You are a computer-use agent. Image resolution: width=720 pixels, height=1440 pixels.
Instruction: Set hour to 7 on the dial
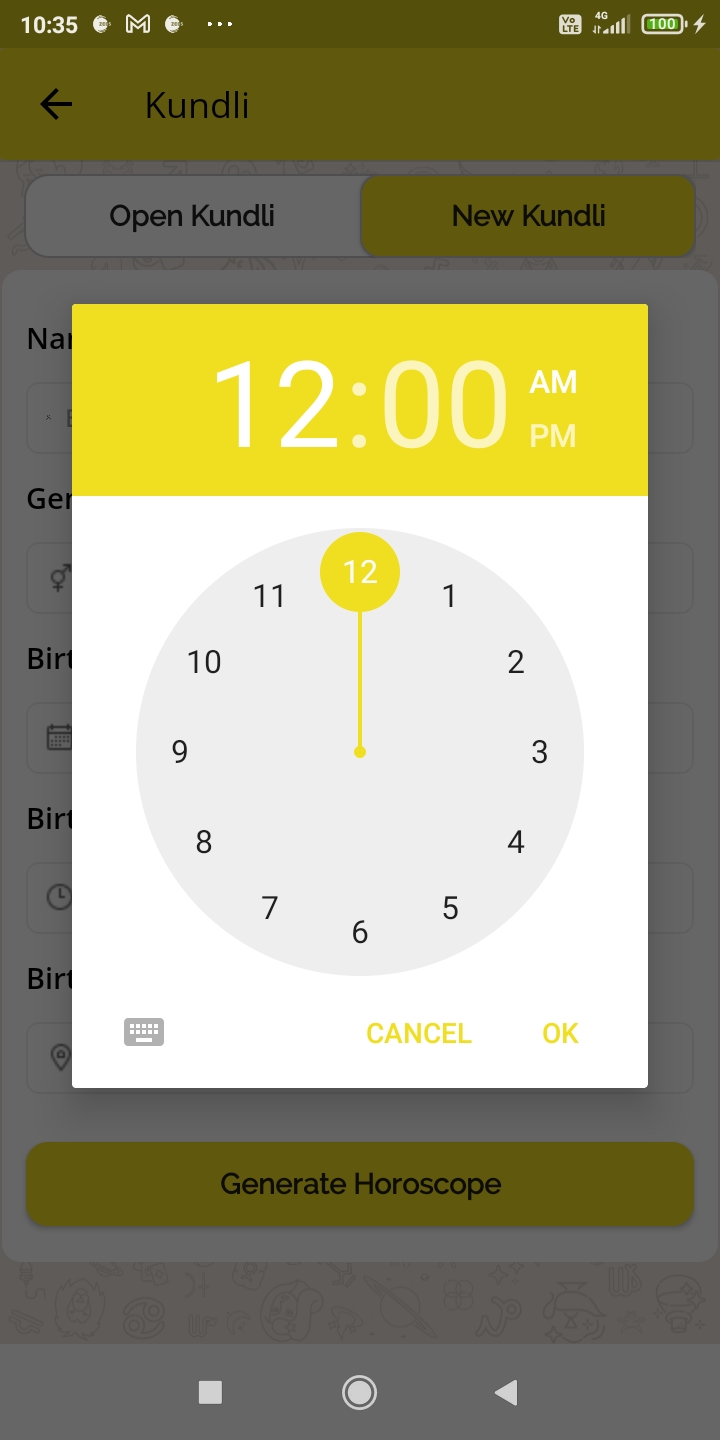(269, 908)
